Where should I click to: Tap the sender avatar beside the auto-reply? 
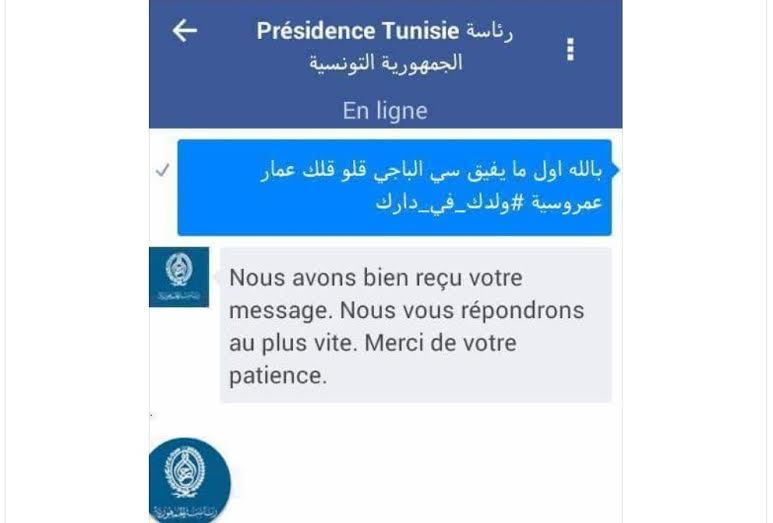pos(179,277)
